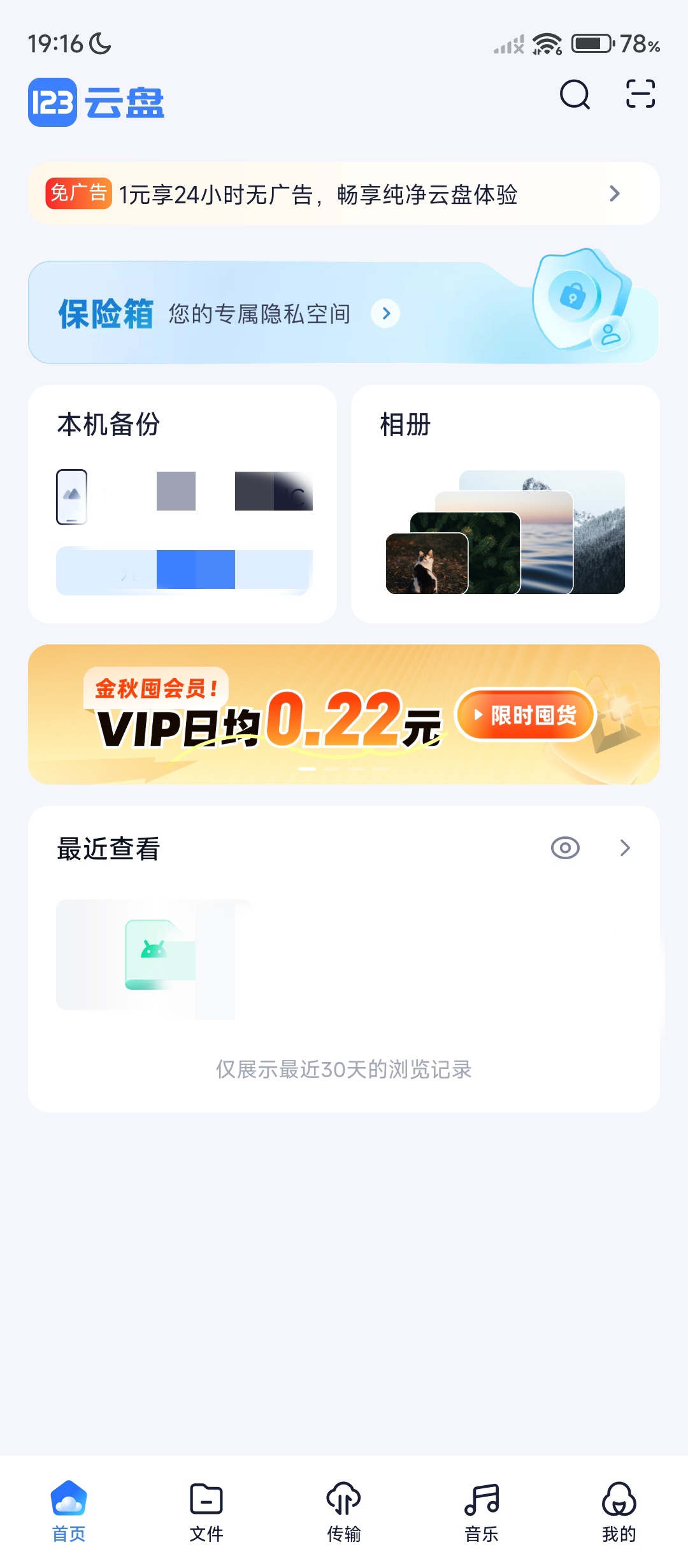
Task: Hide recent browsing records using eye toggle
Action: [x=566, y=847]
